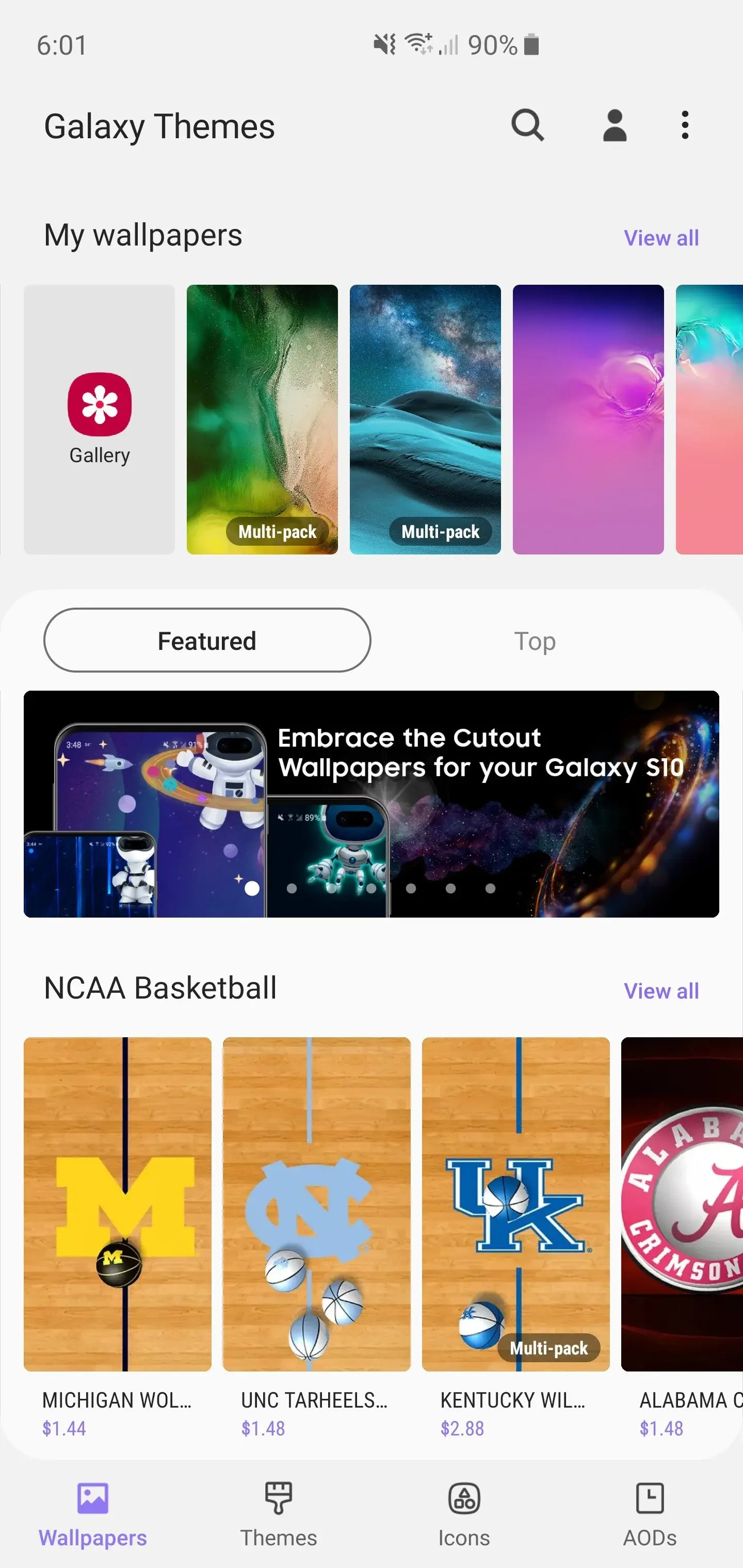This screenshot has height=1568, width=743.
Task: Select the Featured tab
Action: [207, 640]
